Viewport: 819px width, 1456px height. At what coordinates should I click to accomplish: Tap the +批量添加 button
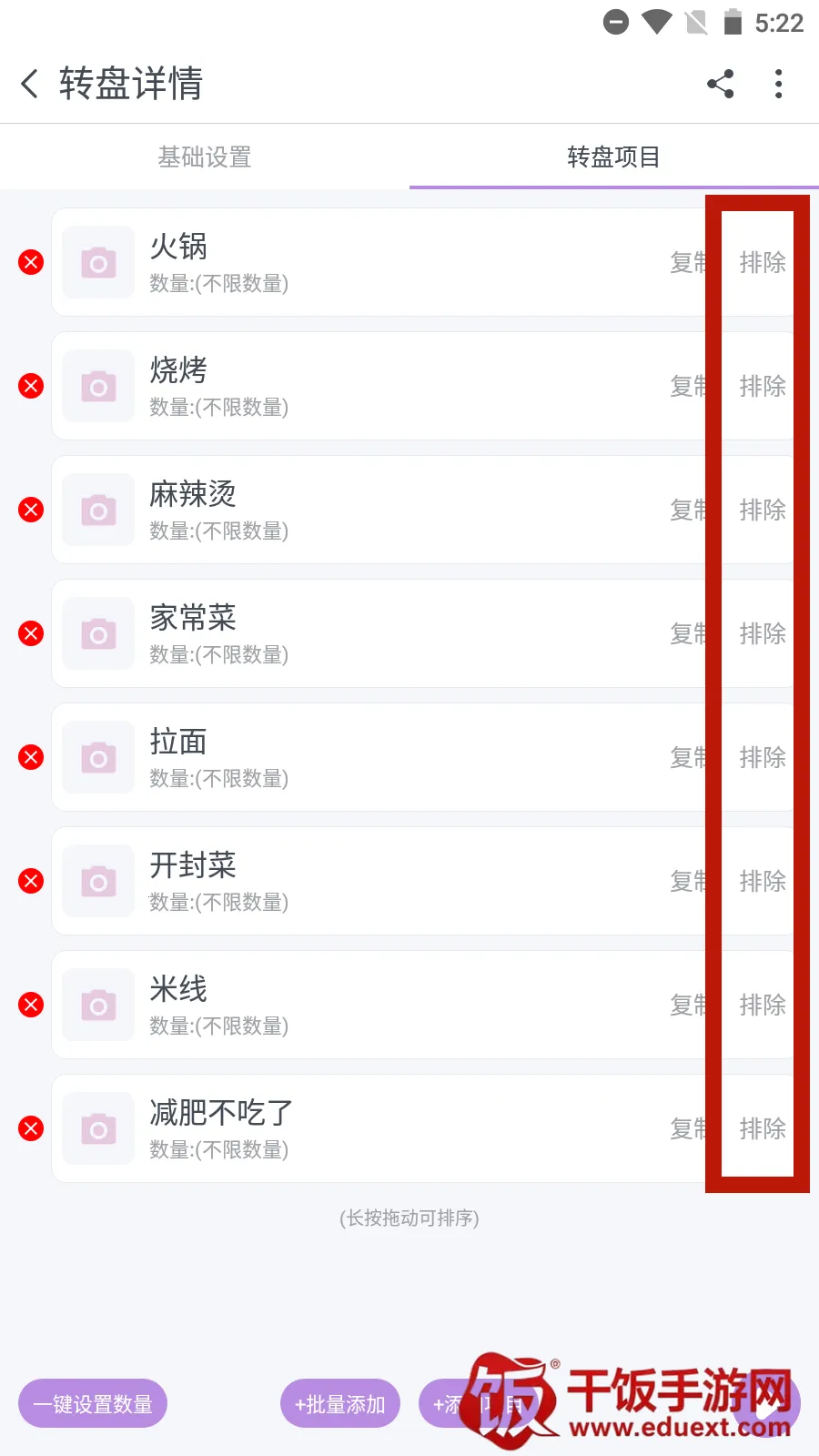(339, 1403)
